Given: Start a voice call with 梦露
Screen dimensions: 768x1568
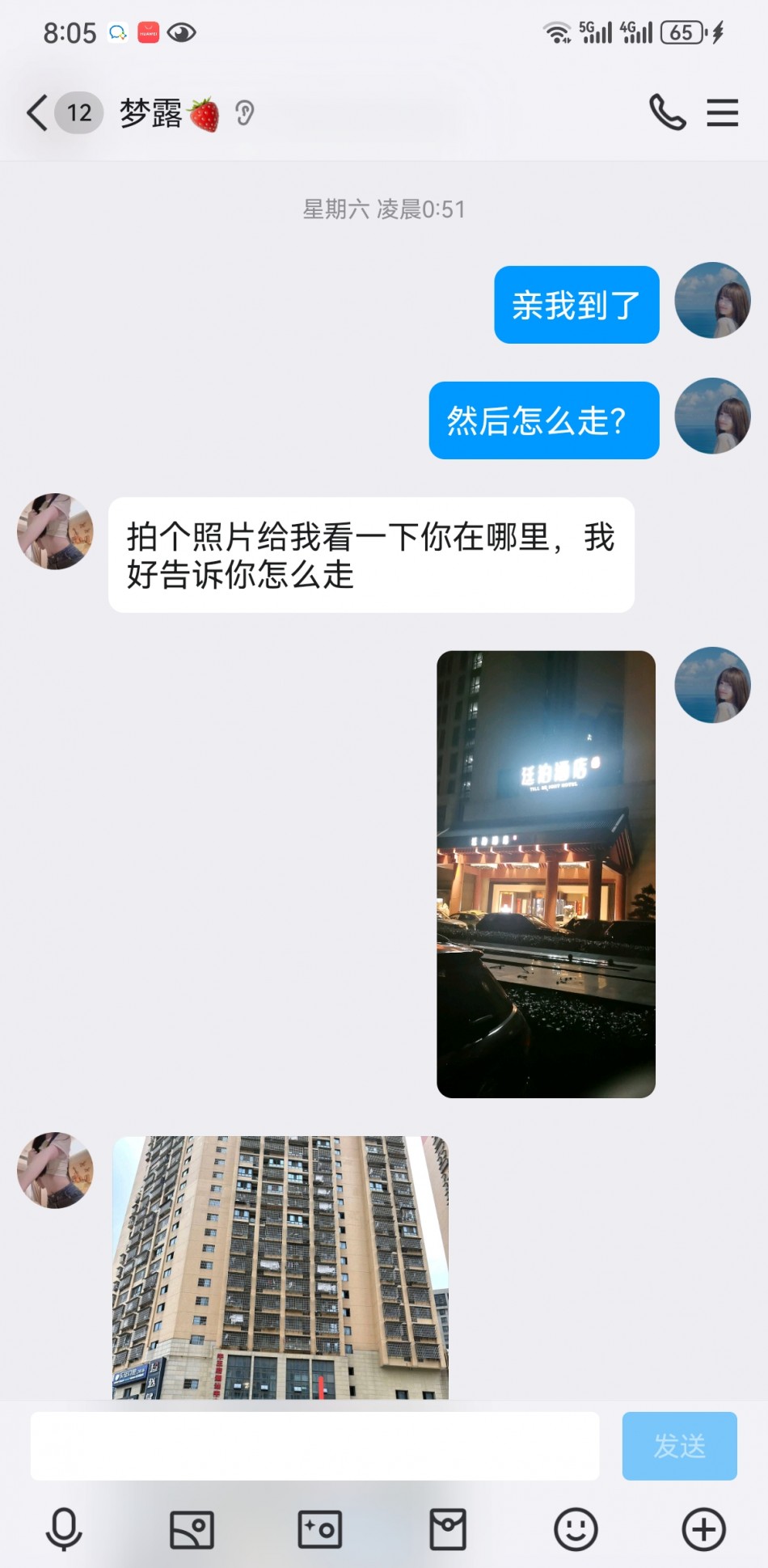Looking at the screenshot, I should [x=667, y=112].
